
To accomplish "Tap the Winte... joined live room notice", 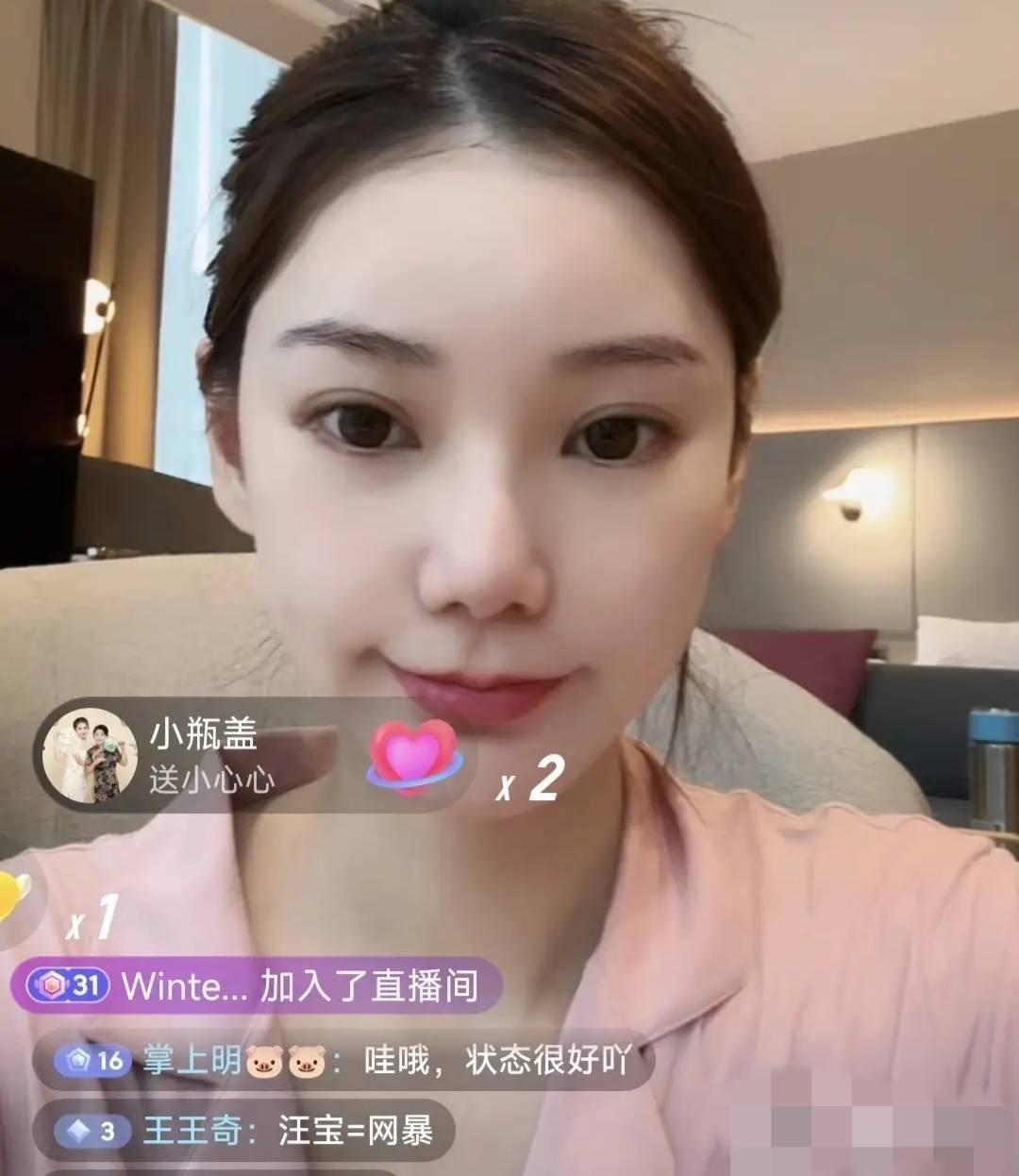I will click(x=257, y=986).
